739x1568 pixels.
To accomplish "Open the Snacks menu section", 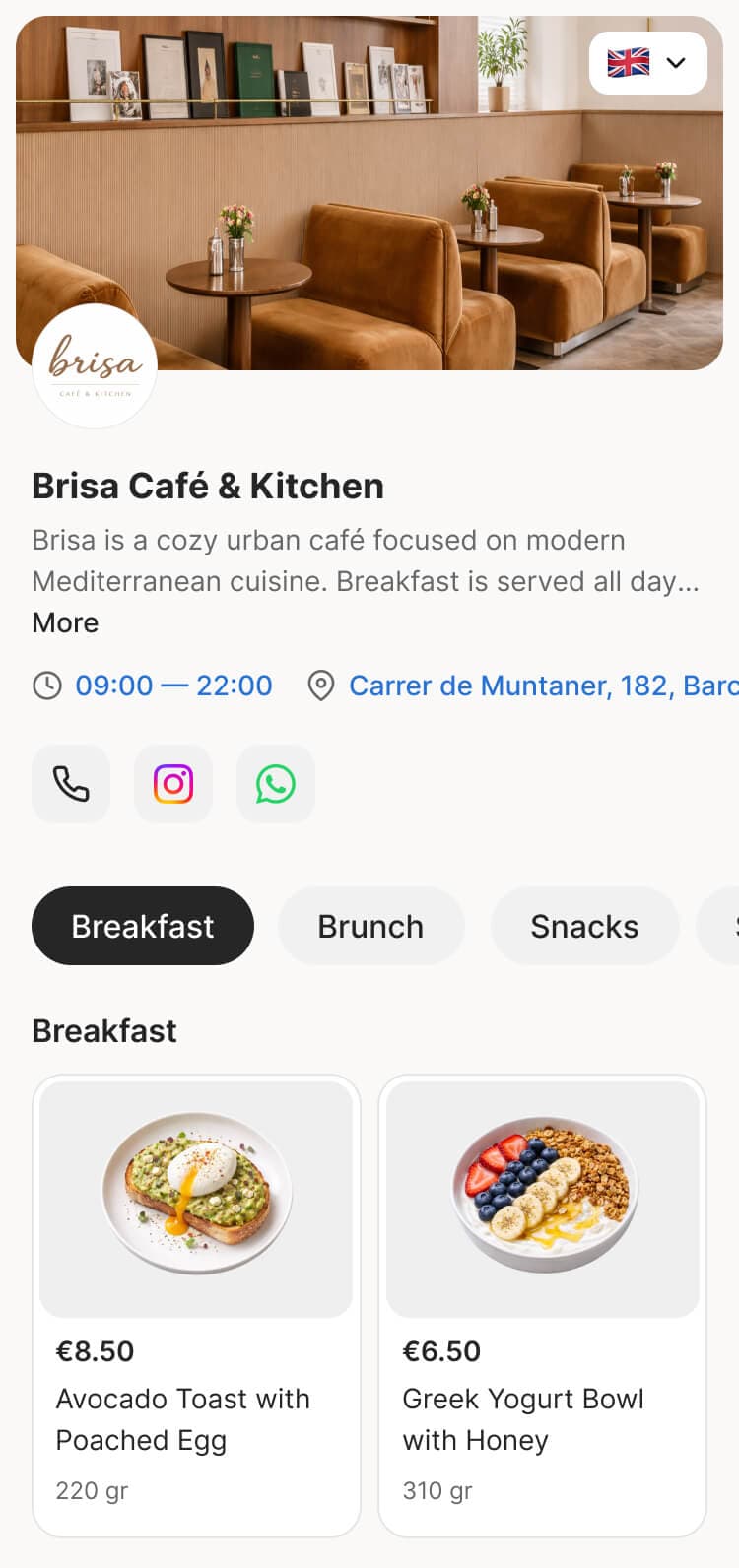I will click(584, 925).
